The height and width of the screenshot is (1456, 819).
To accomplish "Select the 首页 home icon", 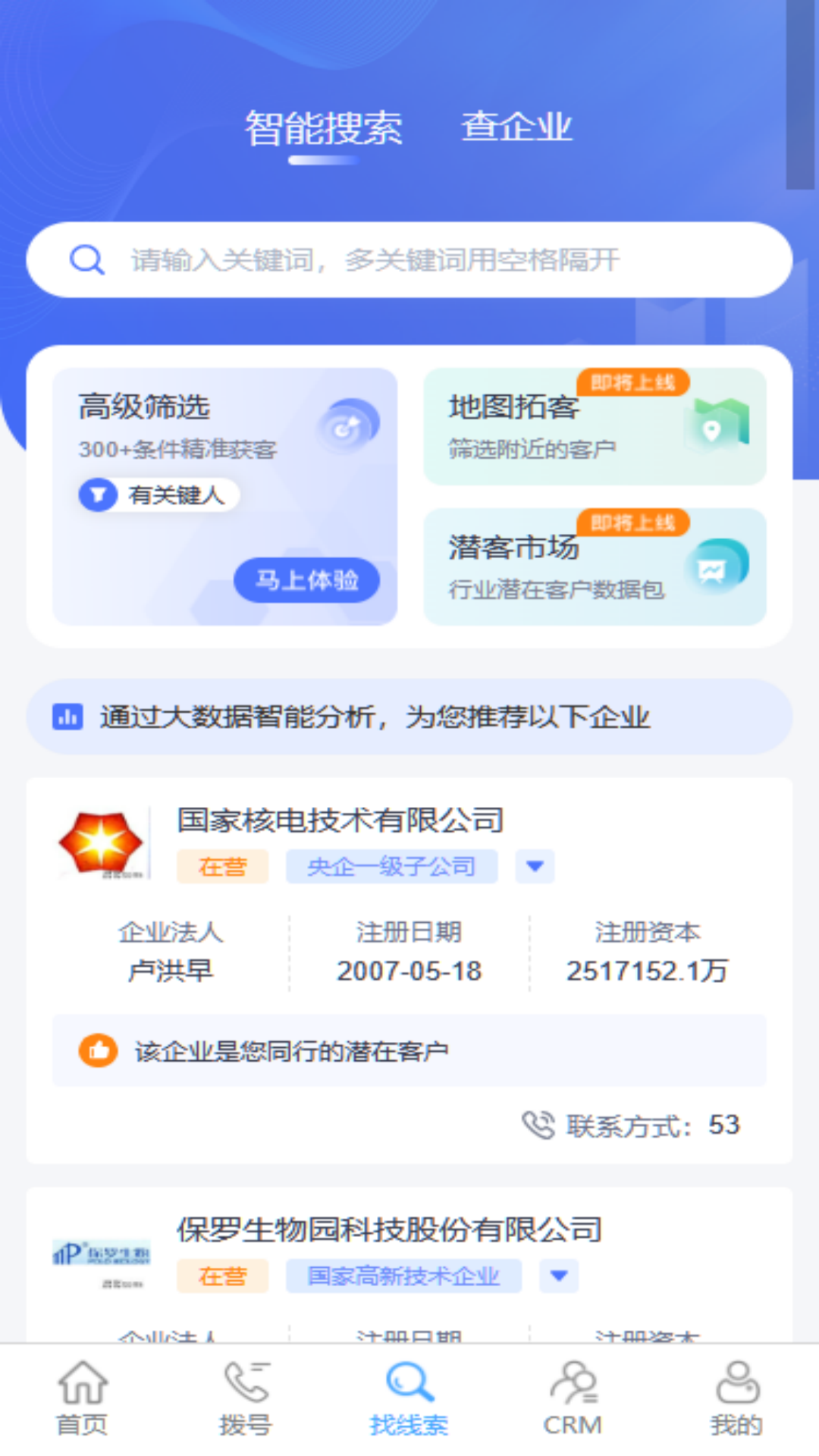I will [83, 1386].
